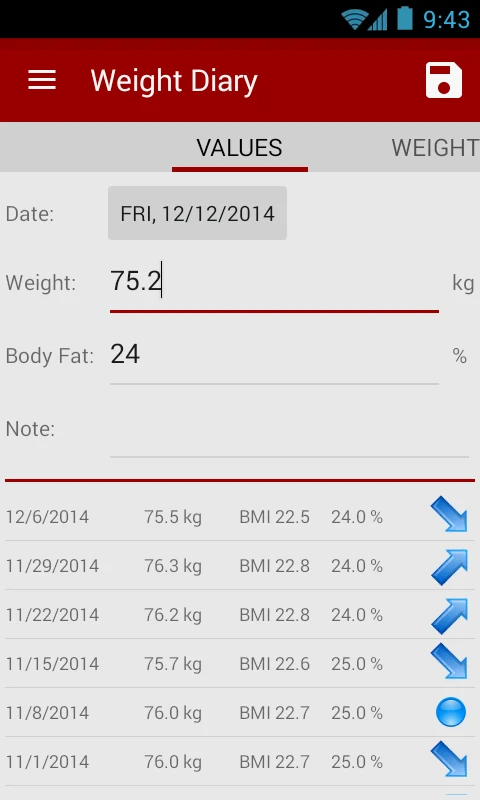The height and width of the screenshot is (800, 480).
Task: Select the VALUES tab
Action: (x=239, y=148)
